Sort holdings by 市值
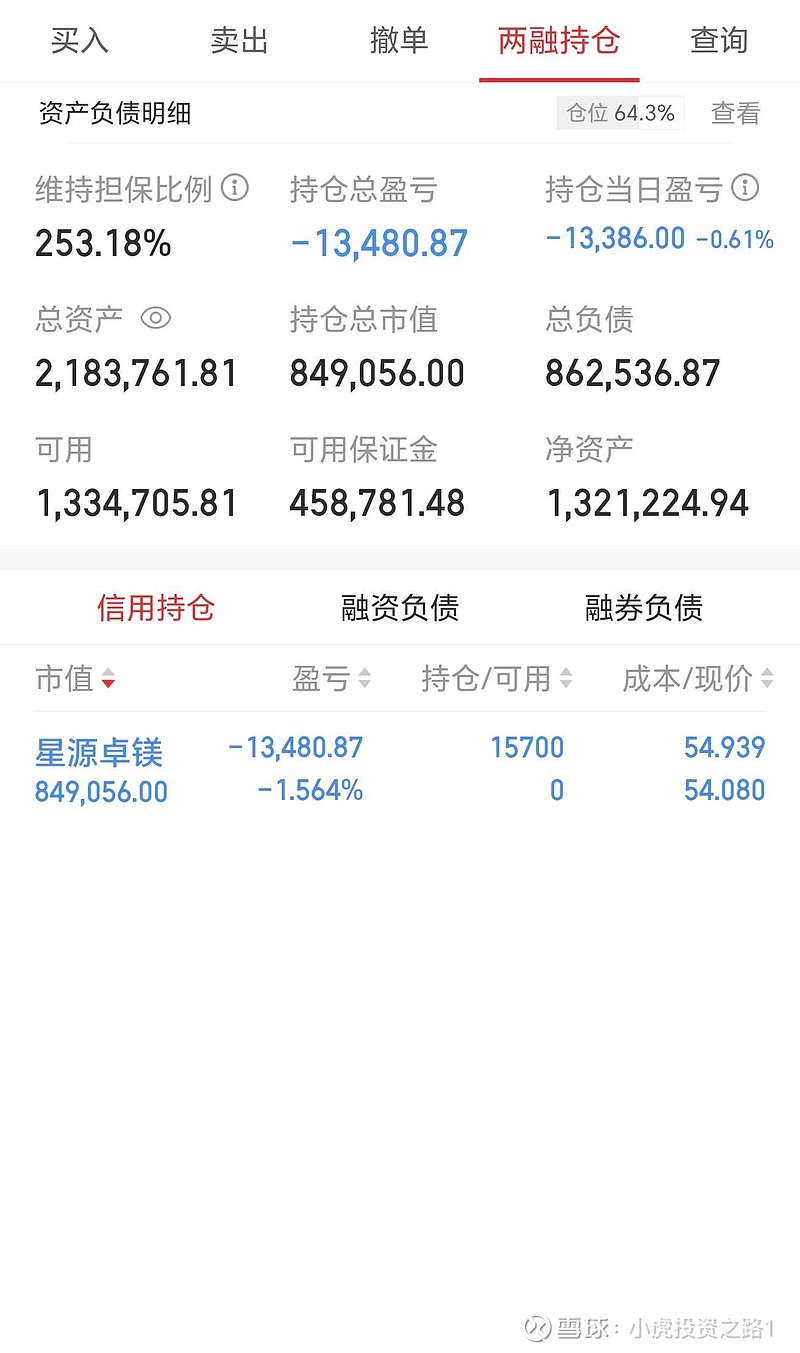 click(76, 679)
